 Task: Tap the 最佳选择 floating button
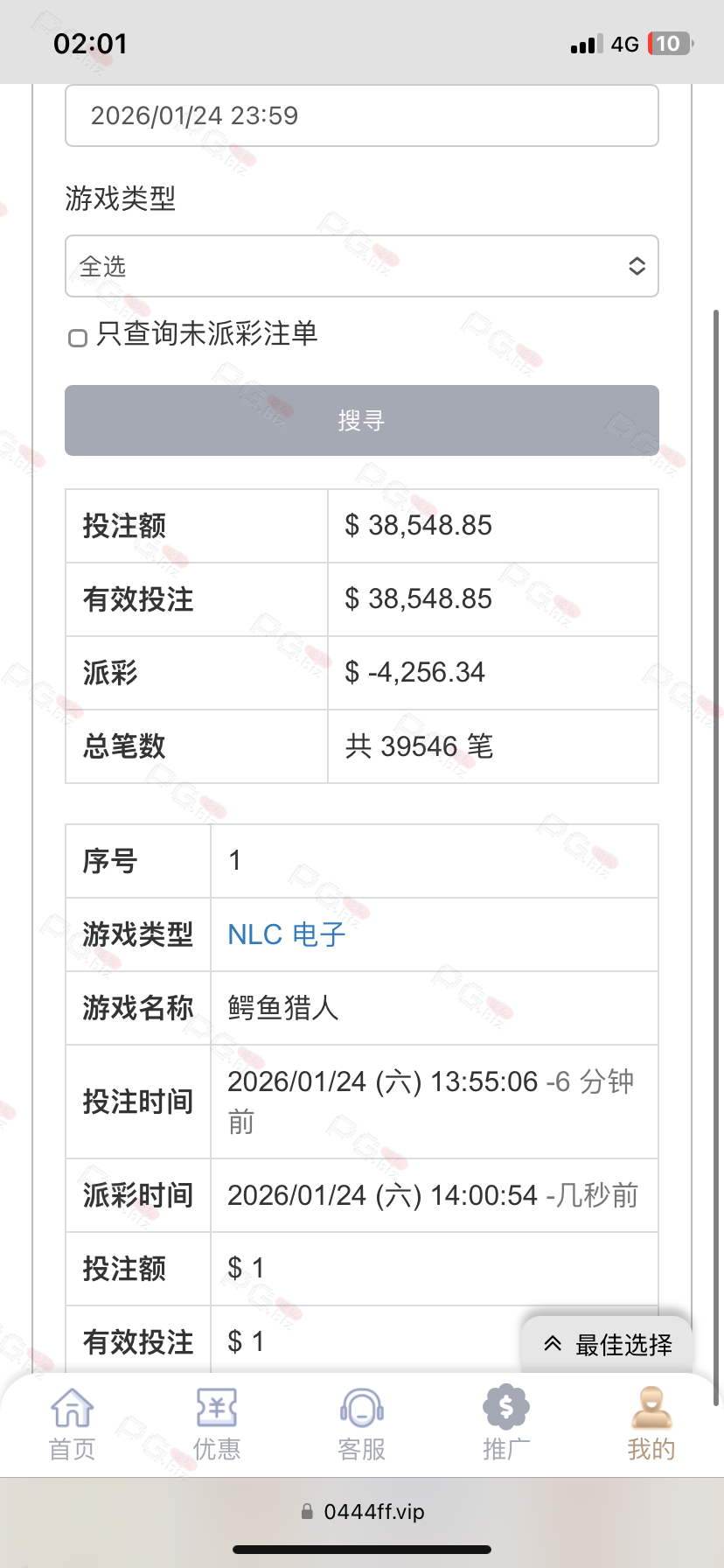coord(608,1345)
